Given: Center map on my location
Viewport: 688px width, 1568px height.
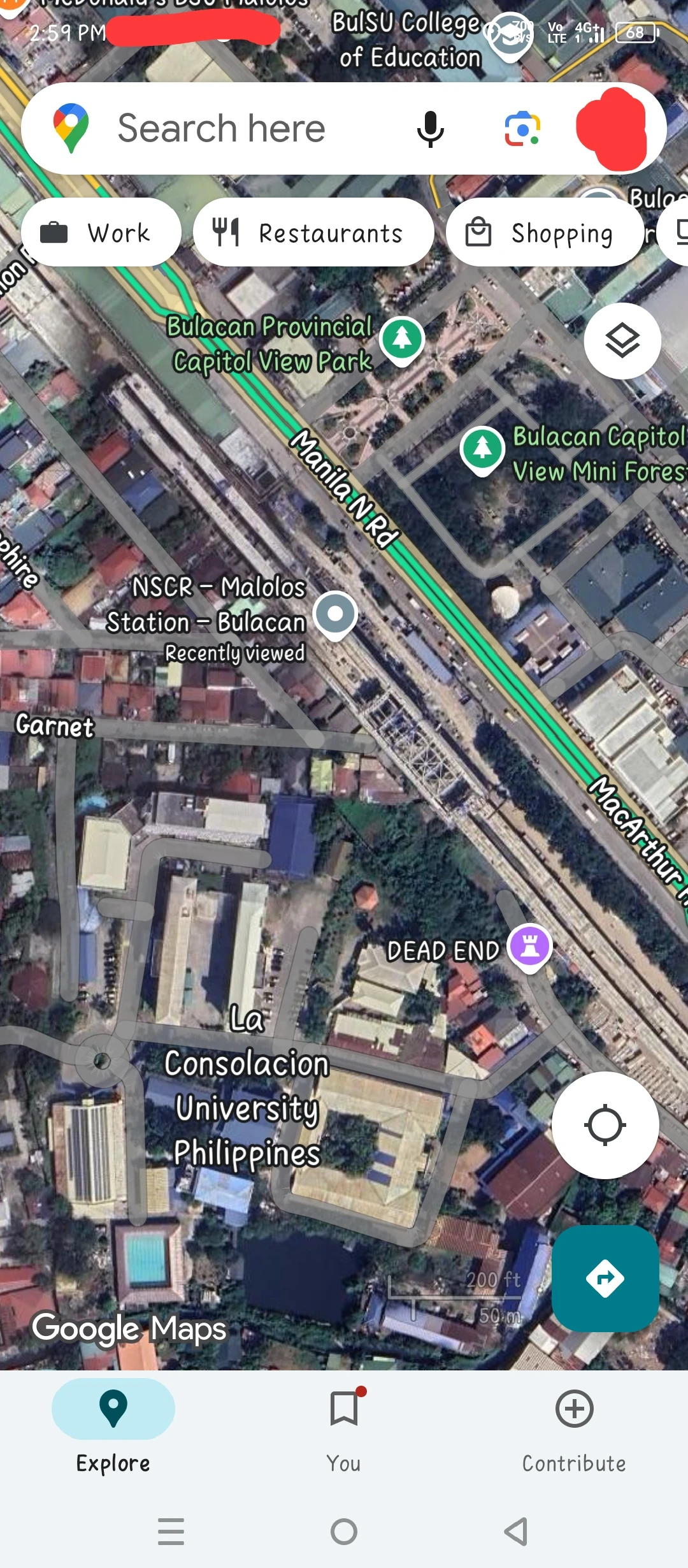Looking at the screenshot, I should [x=605, y=1124].
